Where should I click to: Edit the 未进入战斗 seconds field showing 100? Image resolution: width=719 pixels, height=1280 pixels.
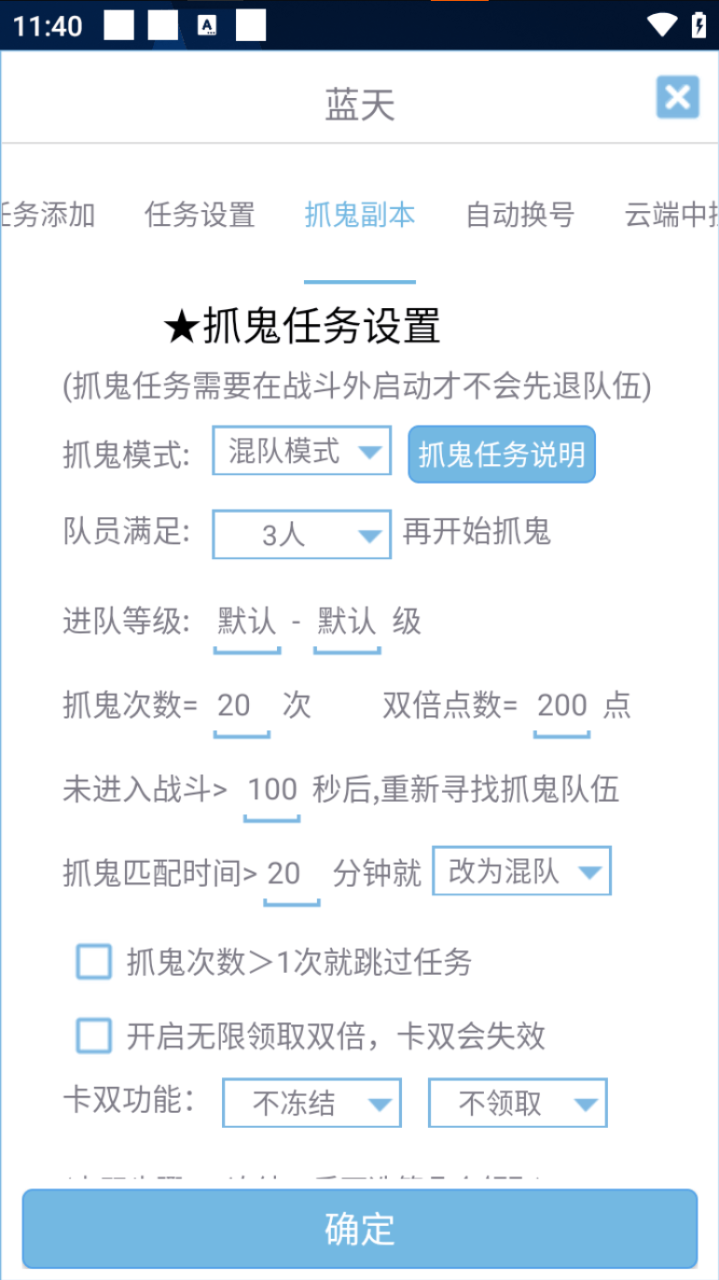(272, 790)
